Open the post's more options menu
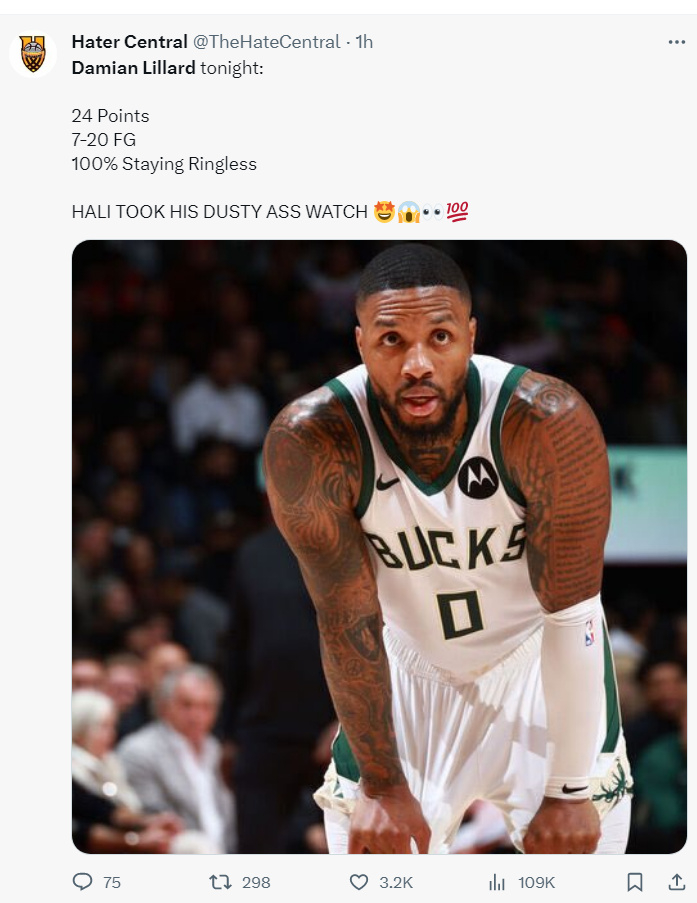This screenshot has width=697, height=903. [x=677, y=42]
